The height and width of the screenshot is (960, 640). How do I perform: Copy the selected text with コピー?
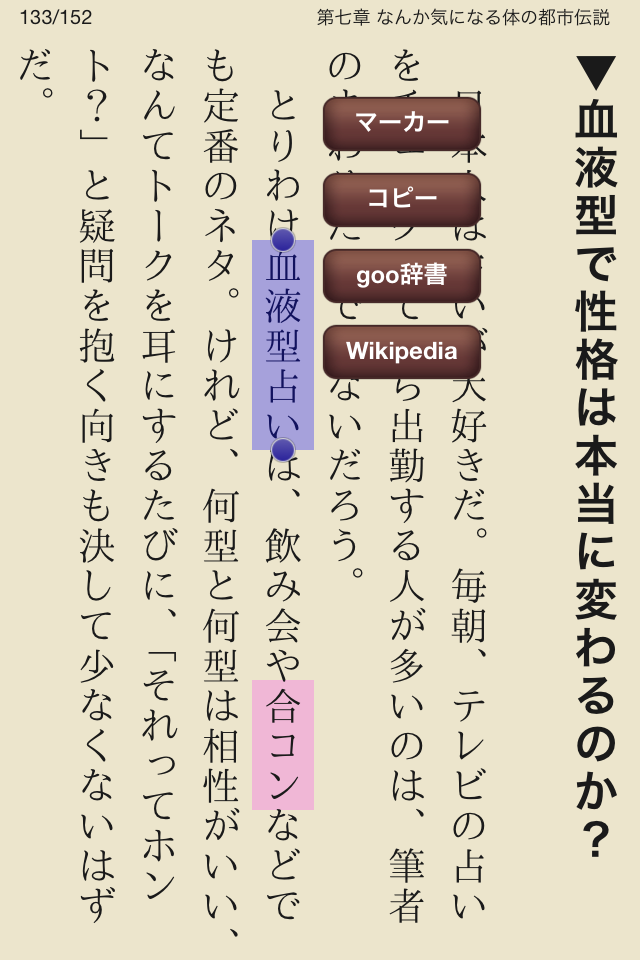(402, 199)
